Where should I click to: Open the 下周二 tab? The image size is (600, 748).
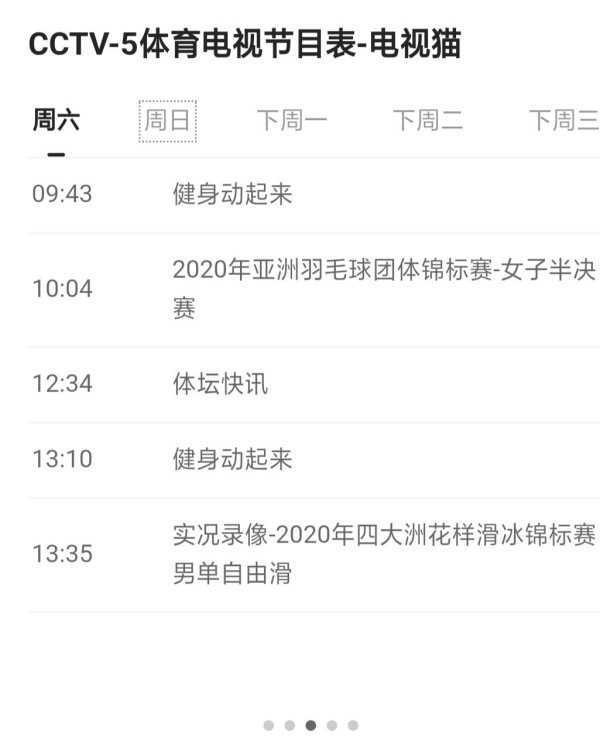tap(427, 121)
